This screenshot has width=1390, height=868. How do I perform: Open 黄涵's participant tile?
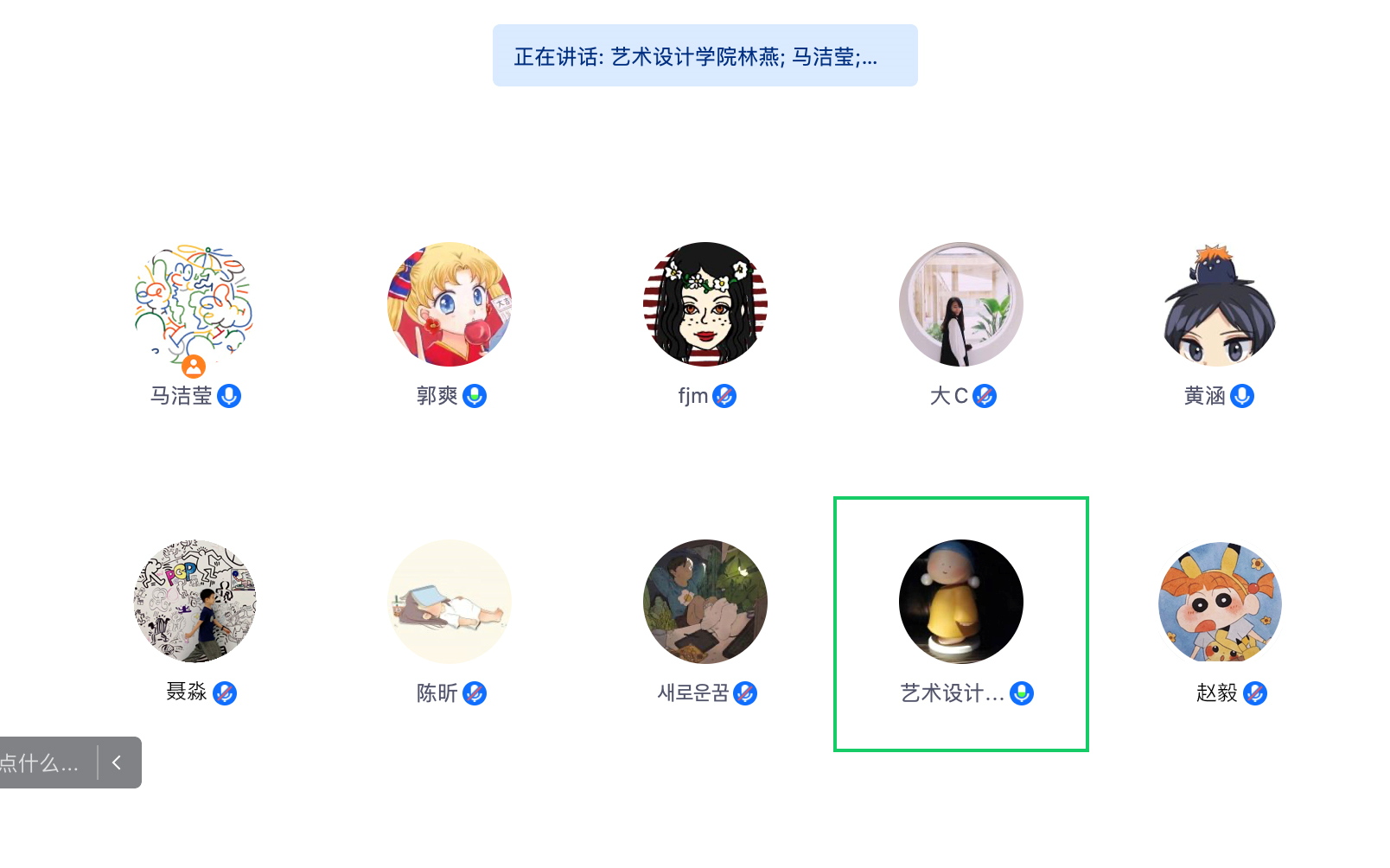1217,305
